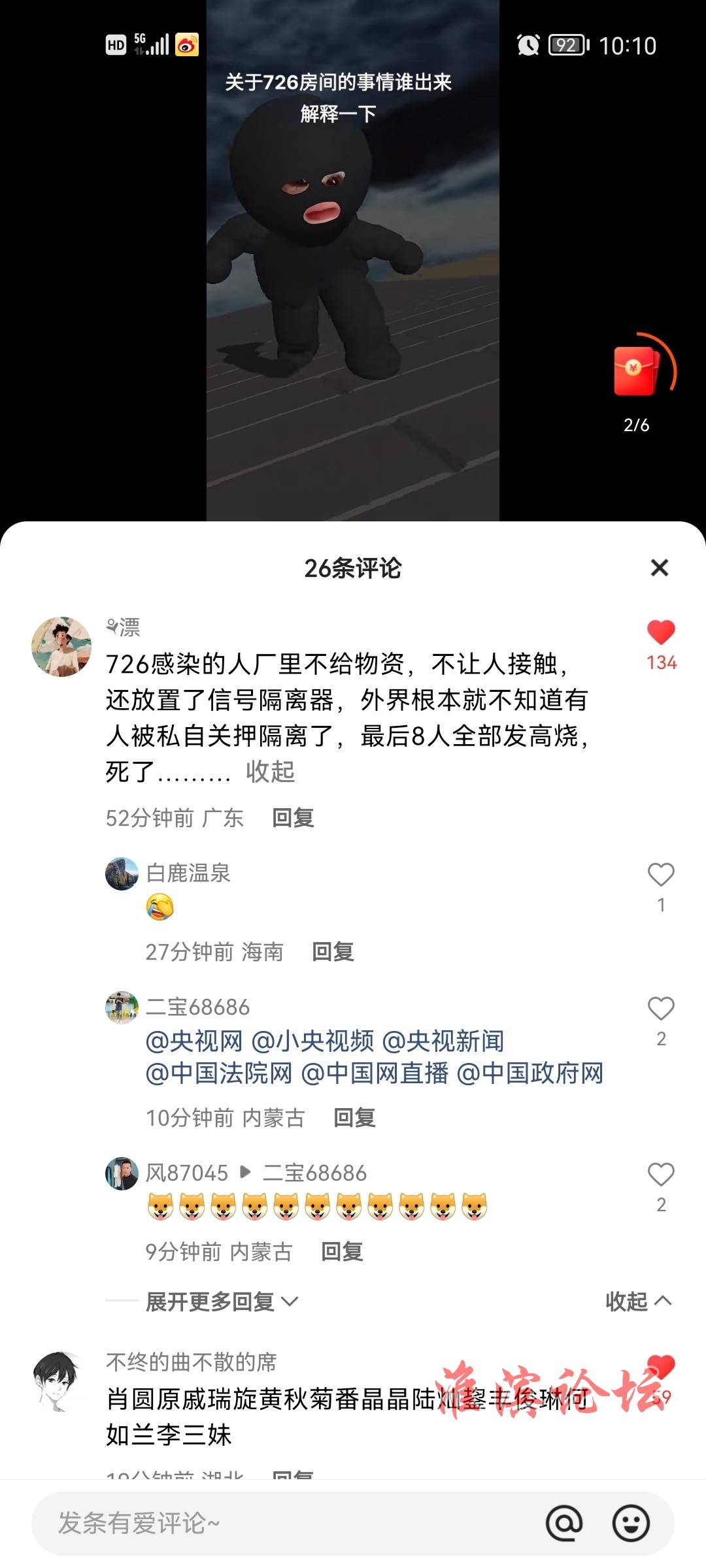The width and height of the screenshot is (706, 1568).
Task: Reply to 漂's comment from 广东
Action: pyautogui.click(x=293, y=817)
